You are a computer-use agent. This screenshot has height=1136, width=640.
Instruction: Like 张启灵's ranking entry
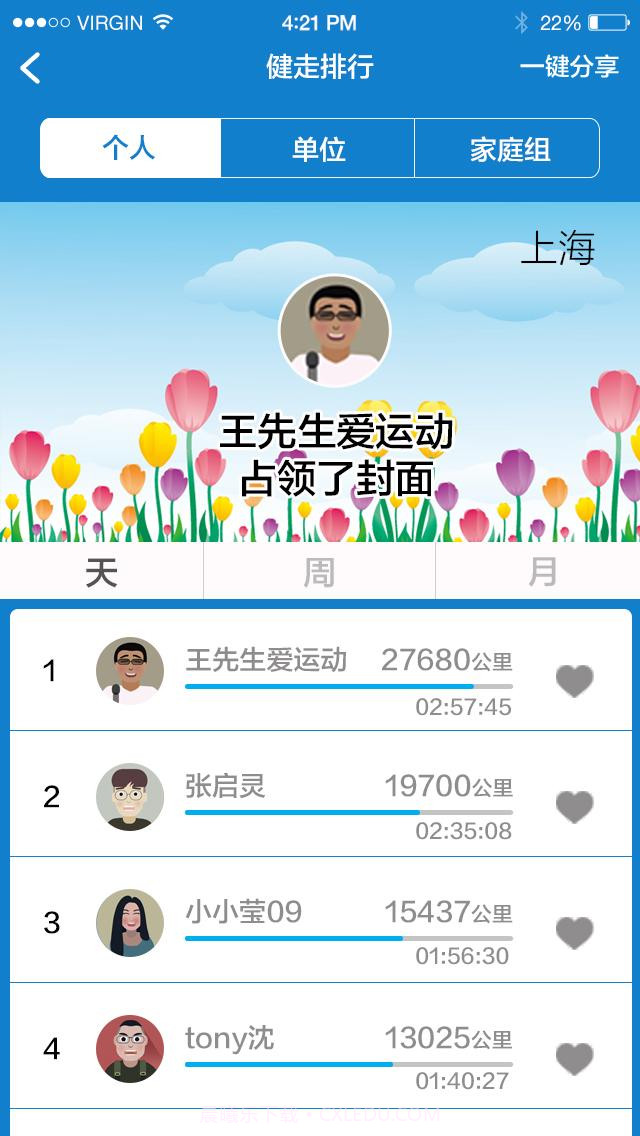pyautogui.click(x=574, y=807)
